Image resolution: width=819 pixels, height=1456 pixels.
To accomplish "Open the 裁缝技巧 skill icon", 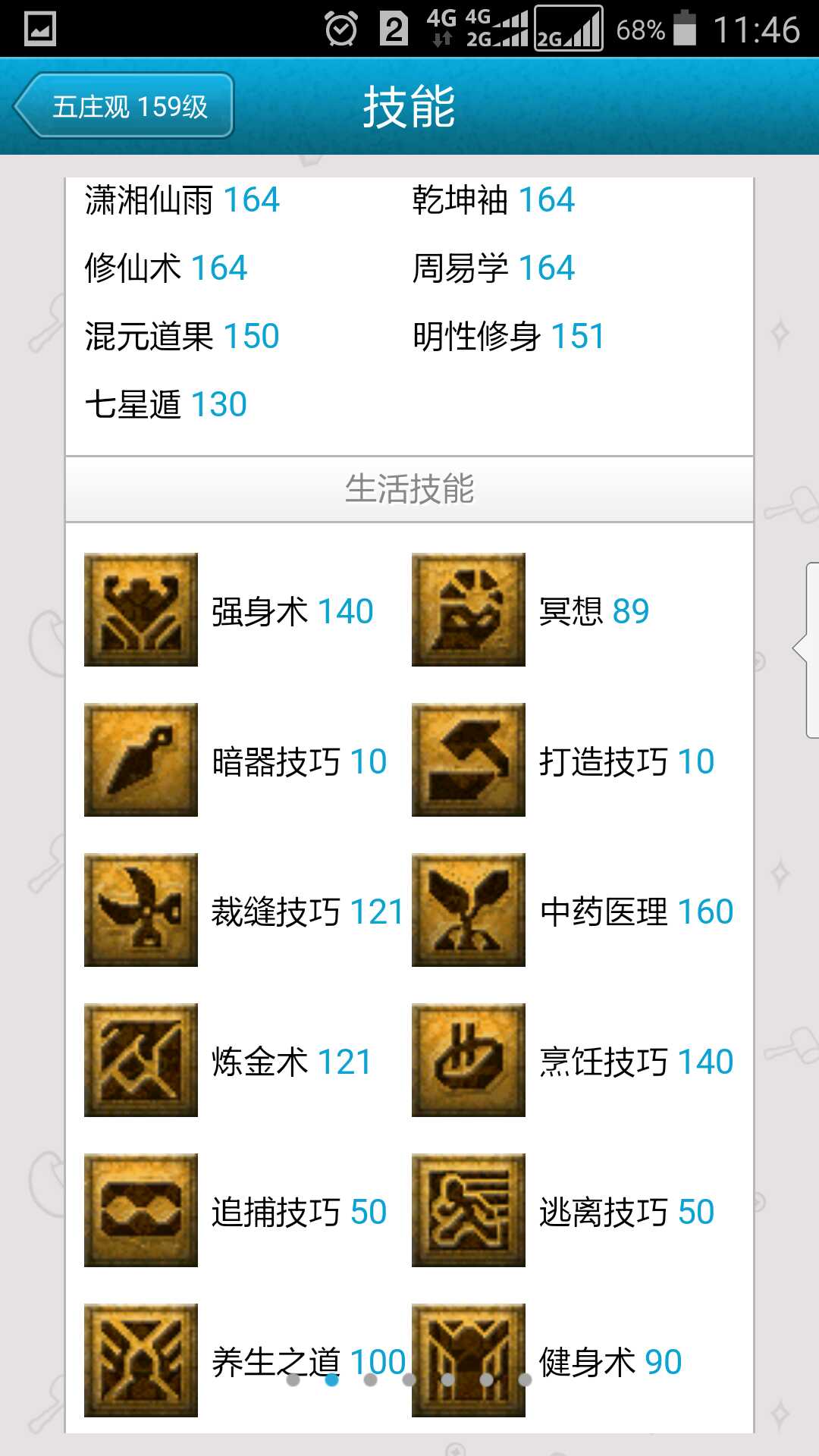I will [141, 910].
